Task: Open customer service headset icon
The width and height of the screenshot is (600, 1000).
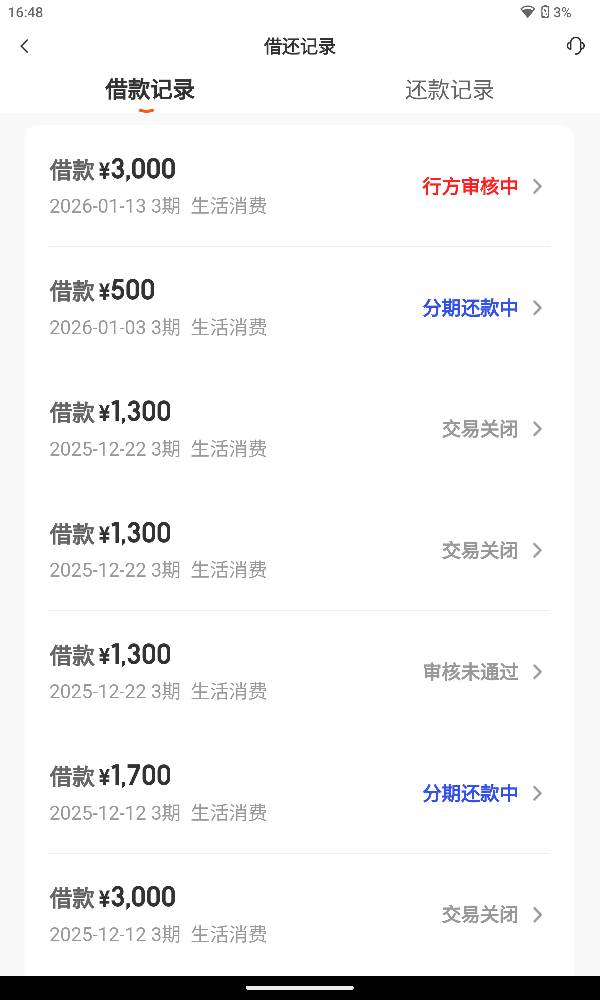Action: click(x=575, y=47)
